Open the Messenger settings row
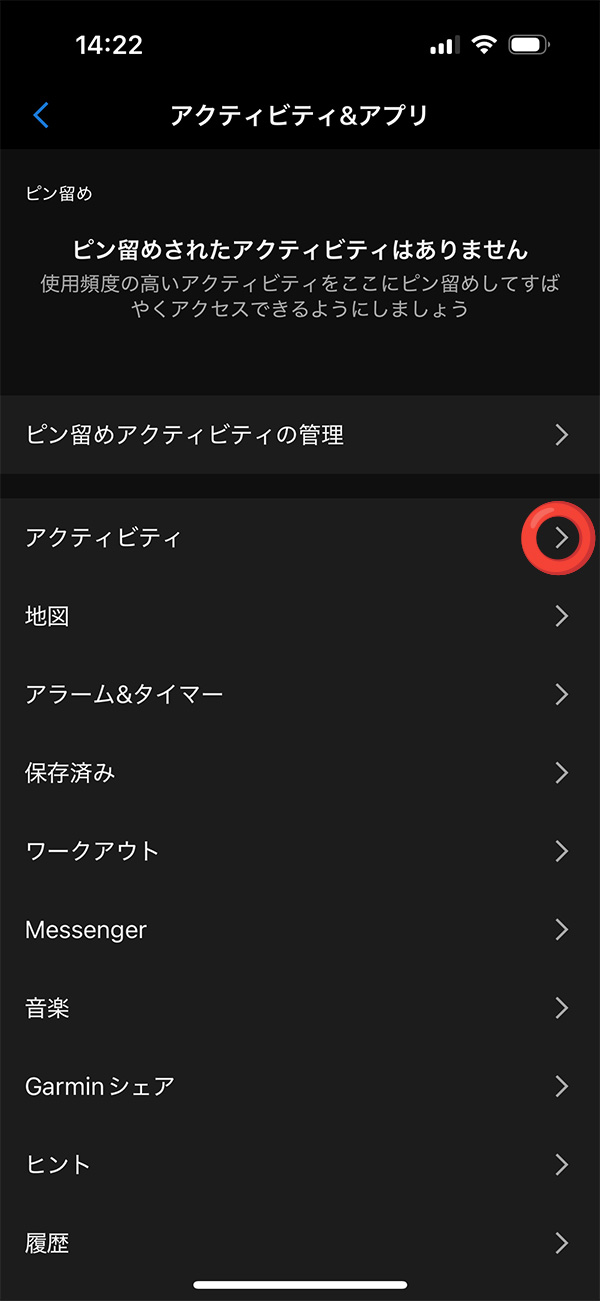The width and height of the screenshot is (600, 1301). (x=300, y=930)
